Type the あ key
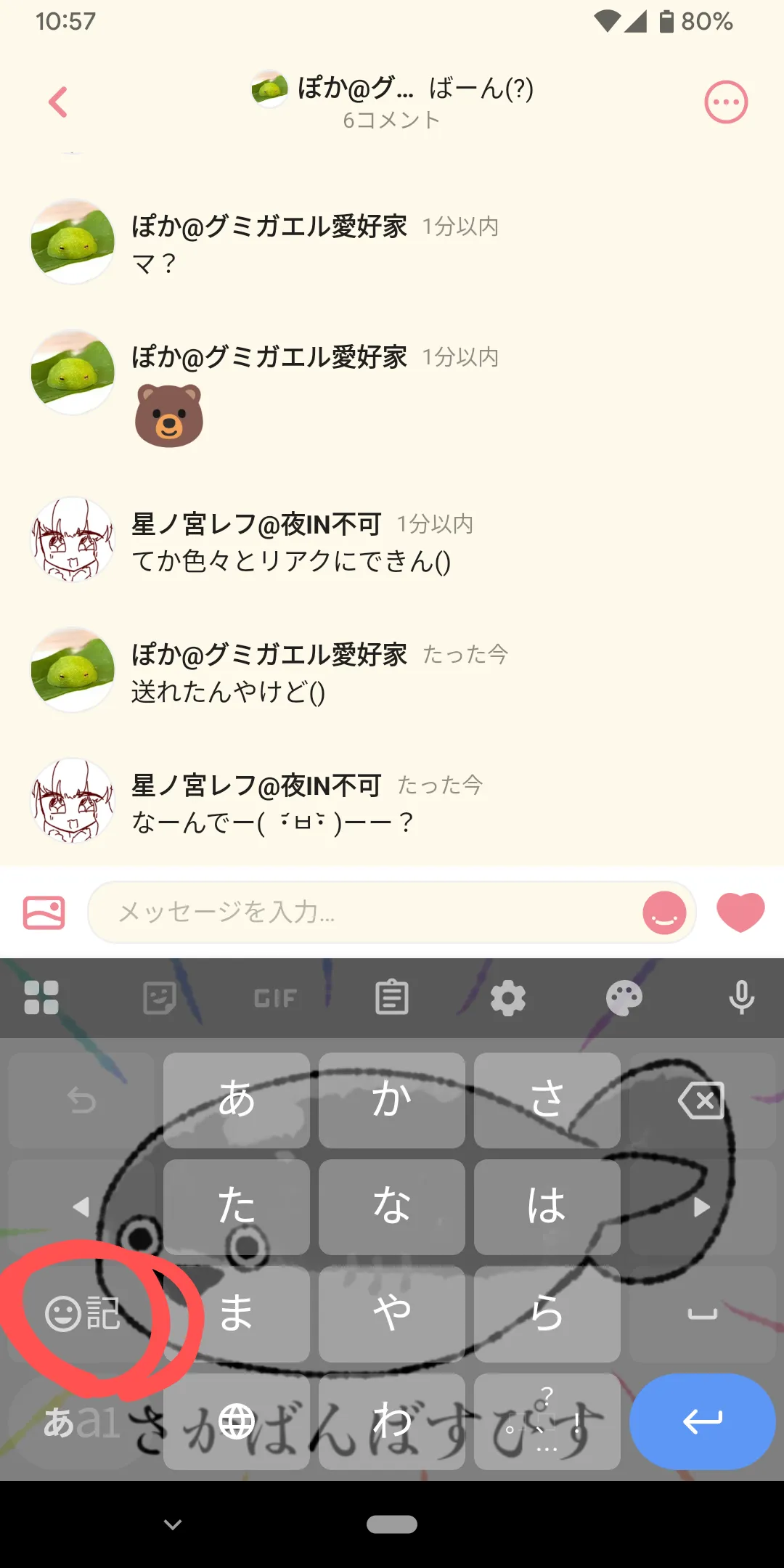The image size is (784, 1568). click(237, 1099)
